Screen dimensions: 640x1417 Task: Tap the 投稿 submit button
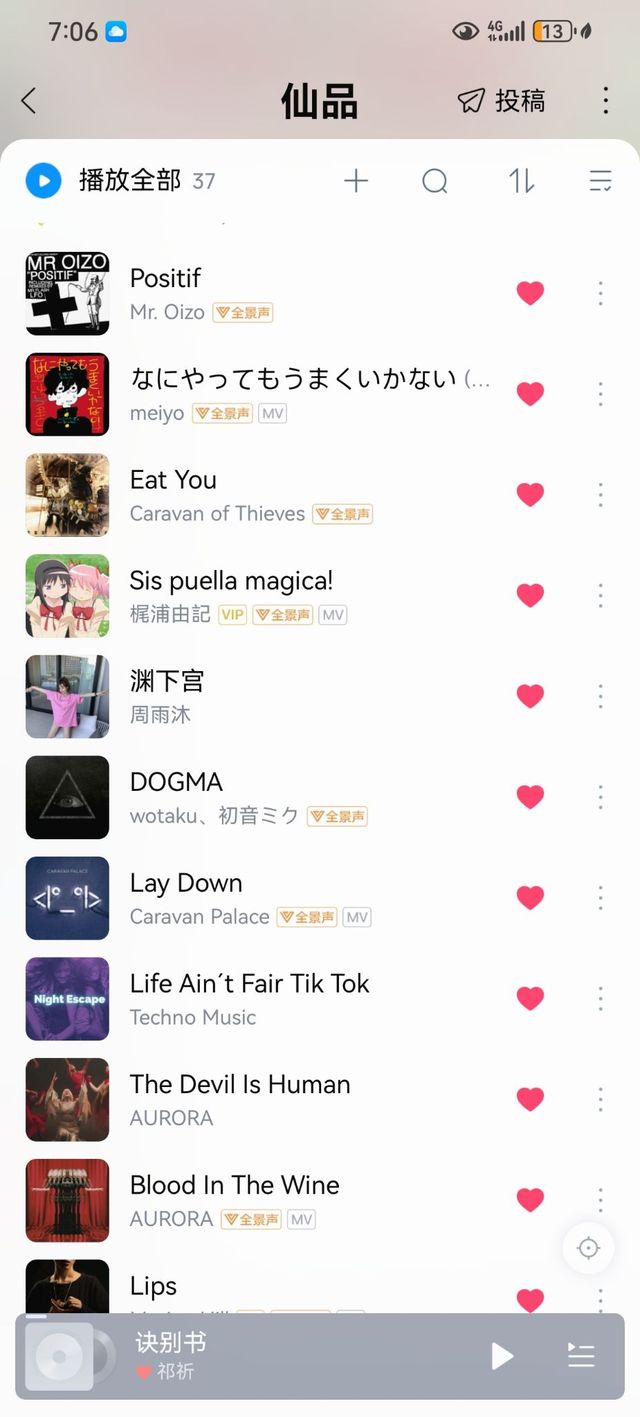(501, 100)
